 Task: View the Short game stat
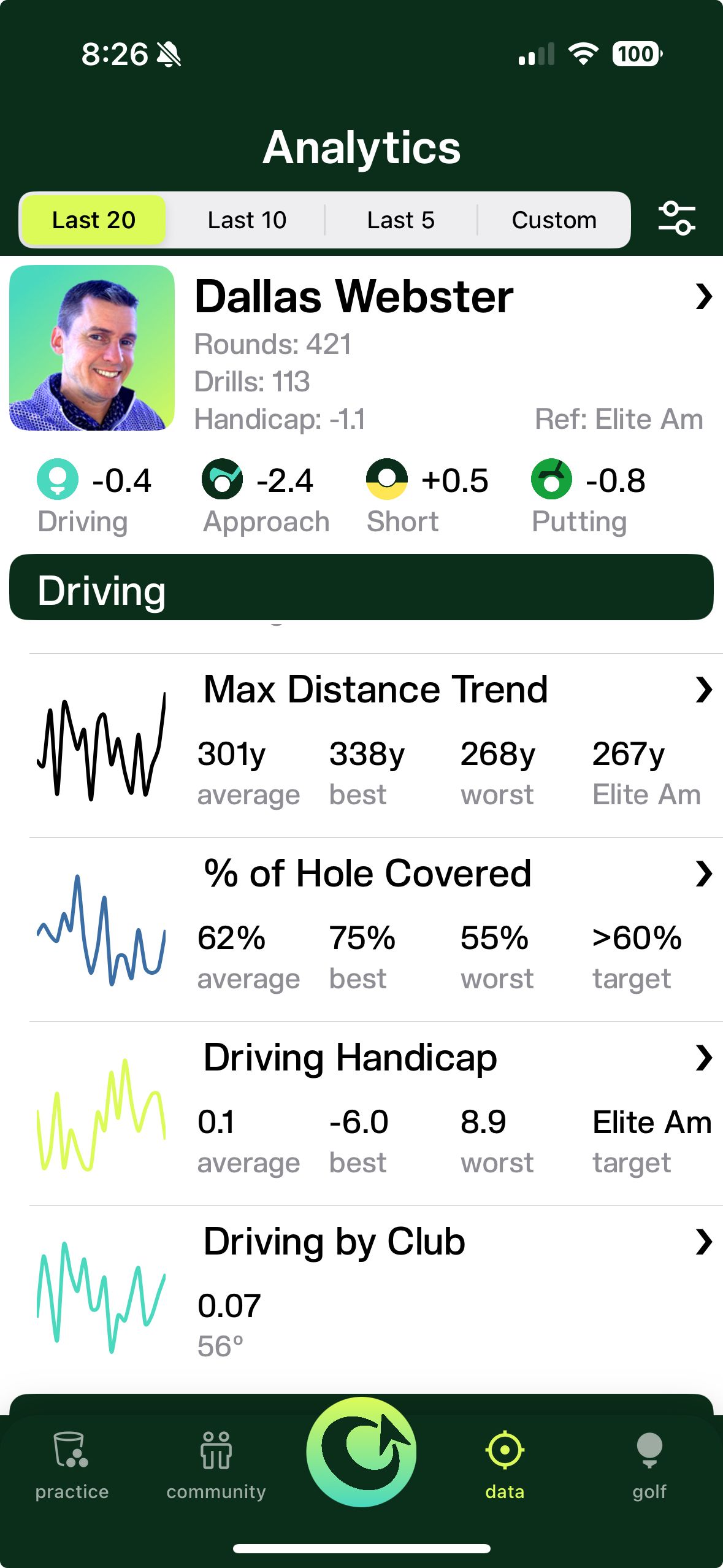click(x=427, y=497)
